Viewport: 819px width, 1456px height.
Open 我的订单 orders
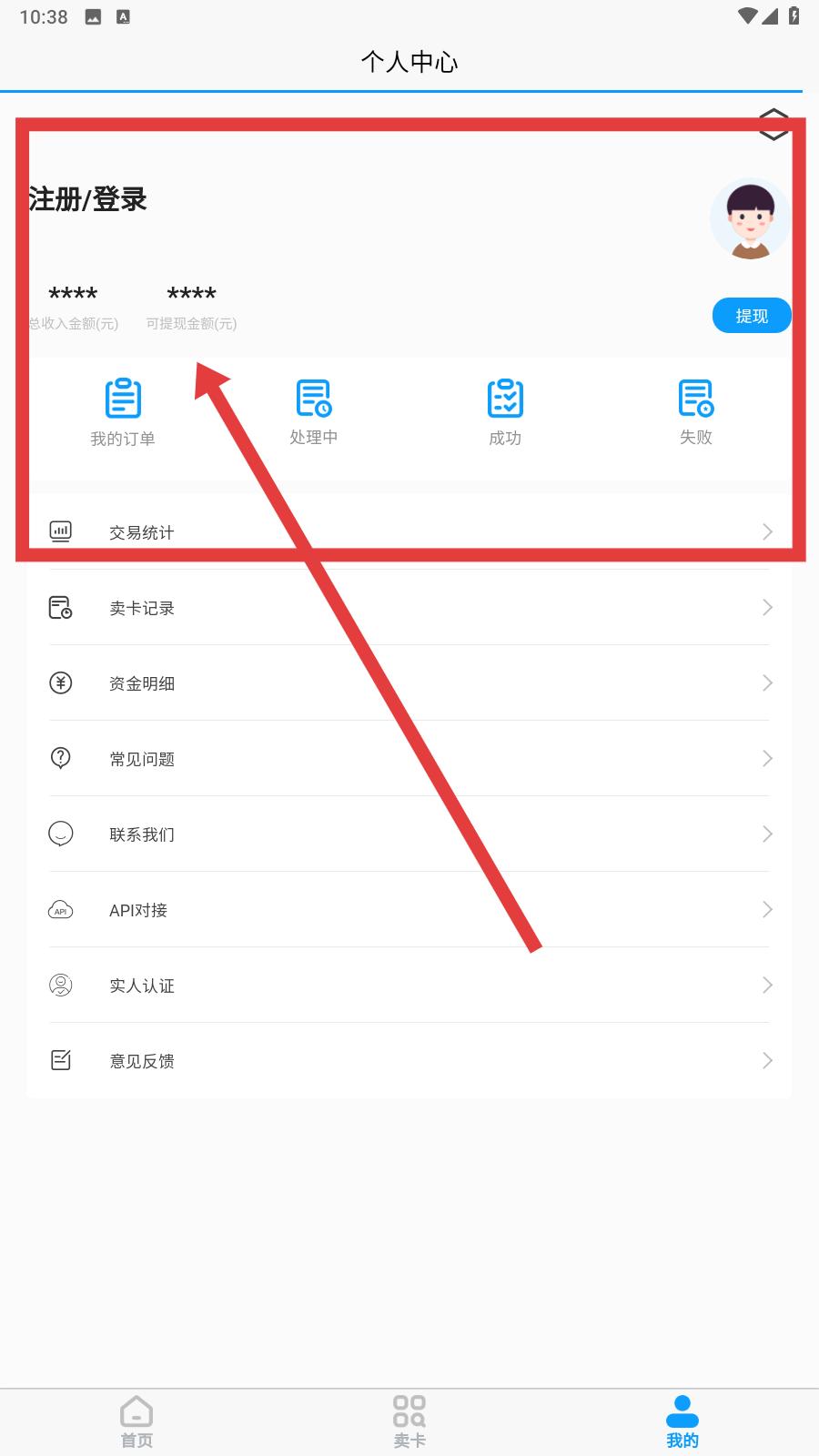[123, 412]
